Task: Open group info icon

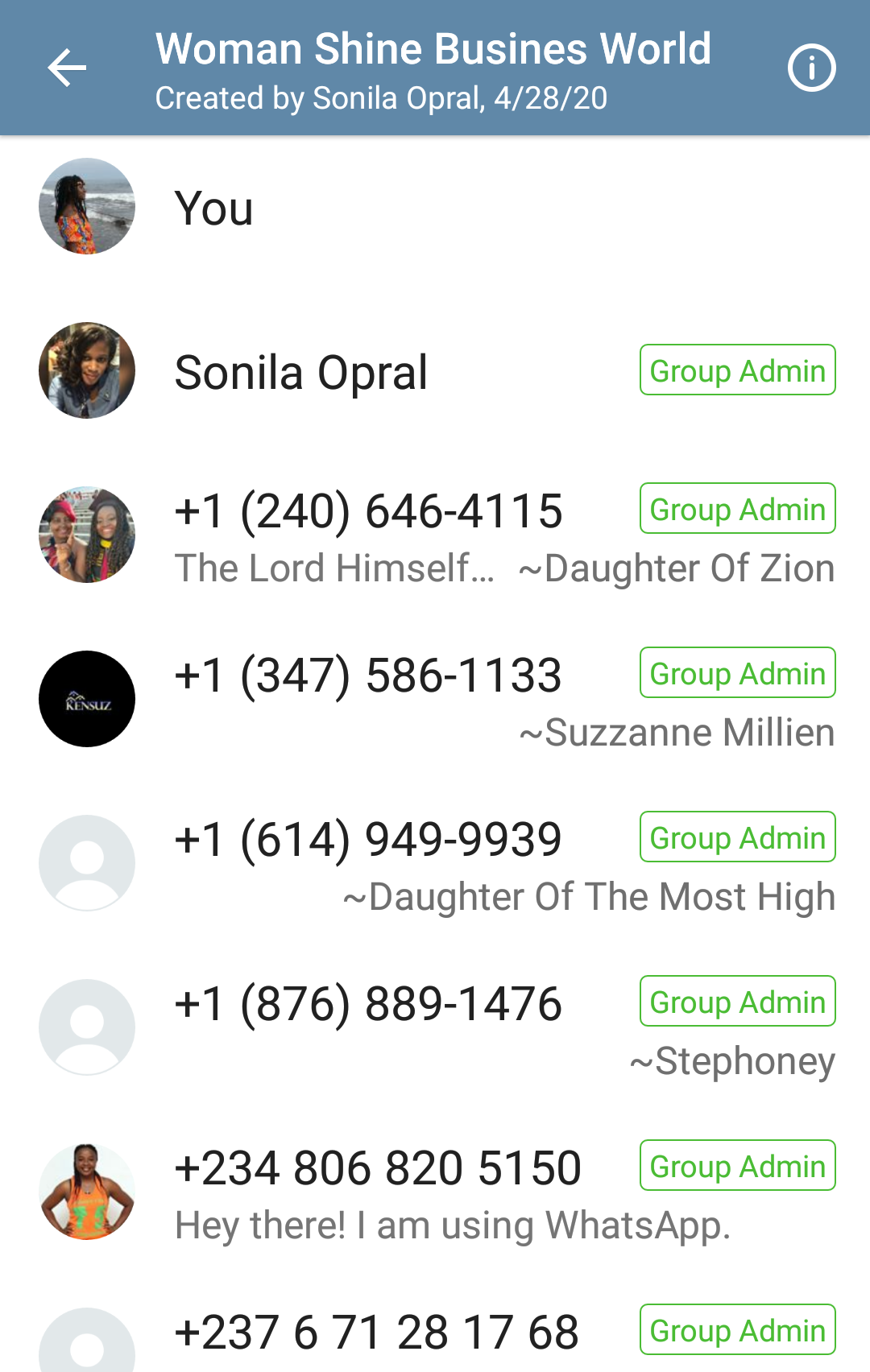Action: (x=810, y=68)
